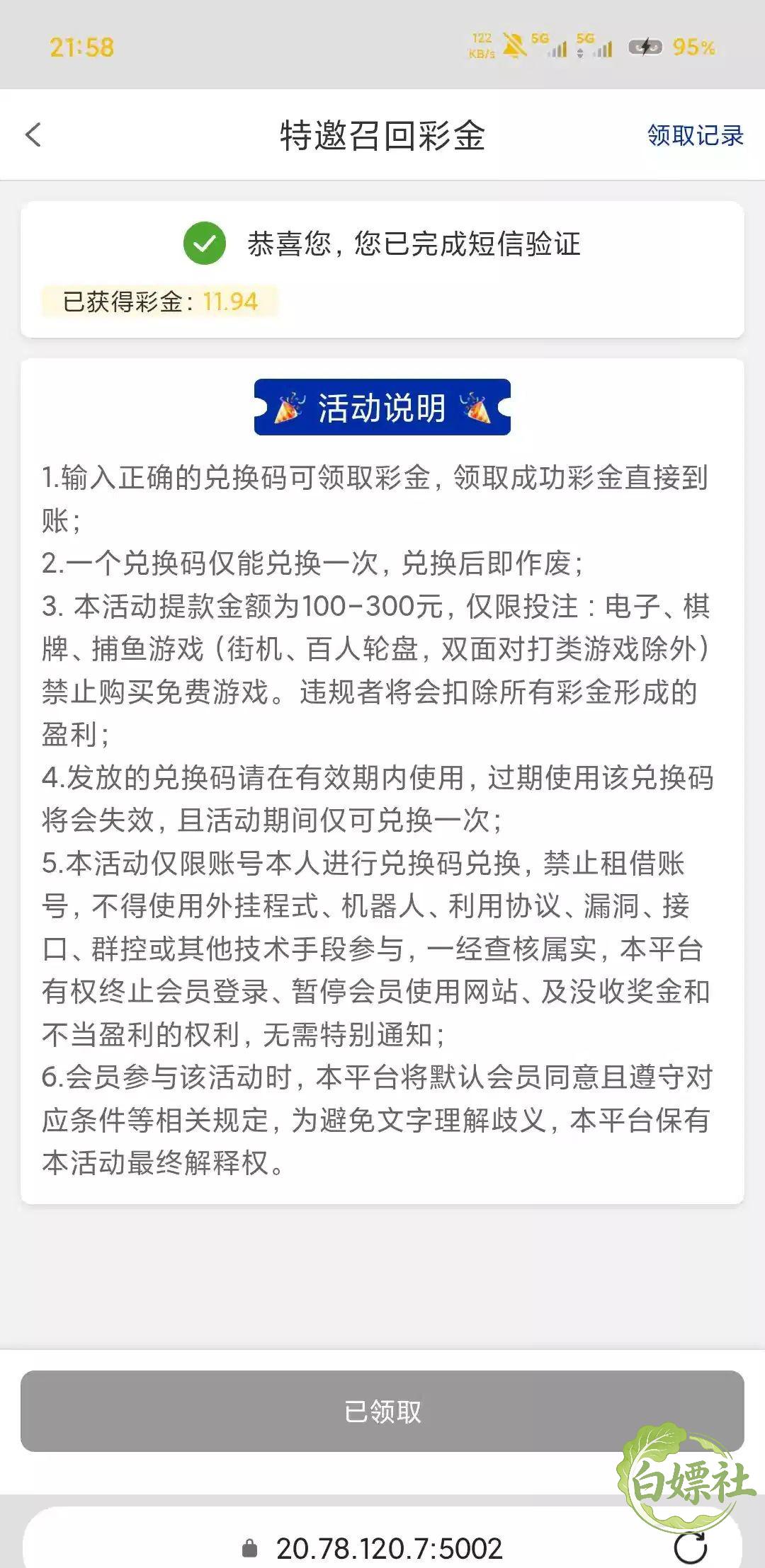Viewport: 765px width, 1568px height.
Task: Tap the 已领取 button
Action: point(382,1411)
